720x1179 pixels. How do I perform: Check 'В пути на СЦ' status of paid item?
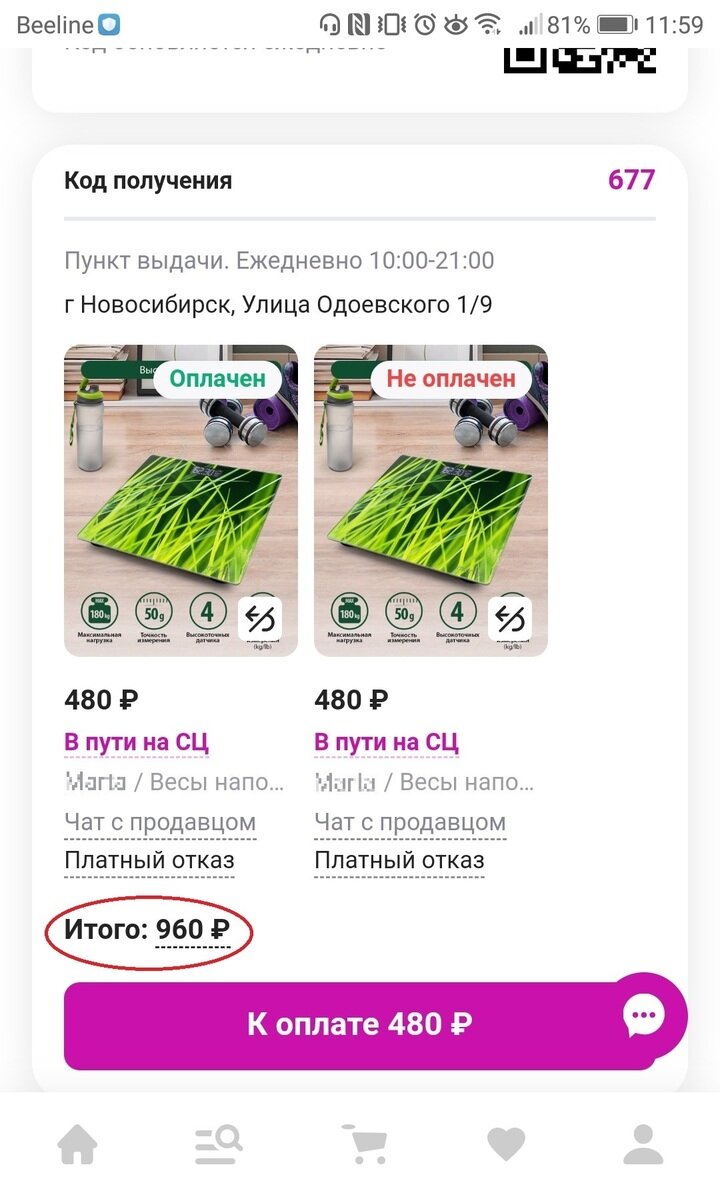136,742
